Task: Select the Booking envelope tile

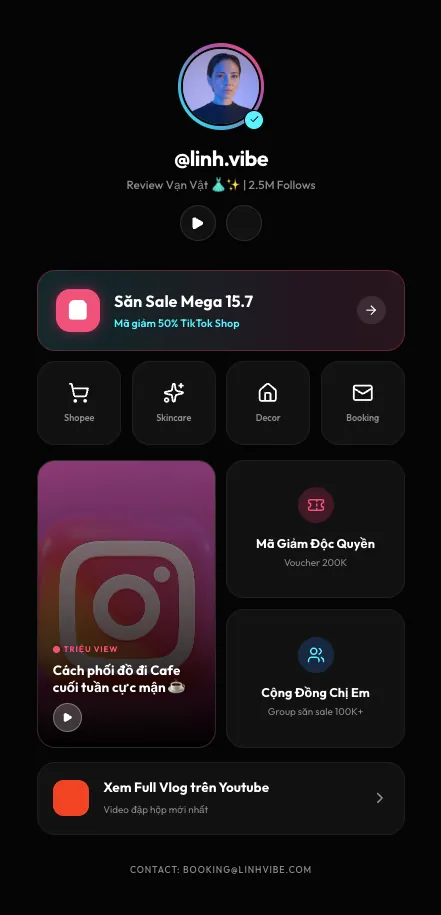Action: point(363,403)
